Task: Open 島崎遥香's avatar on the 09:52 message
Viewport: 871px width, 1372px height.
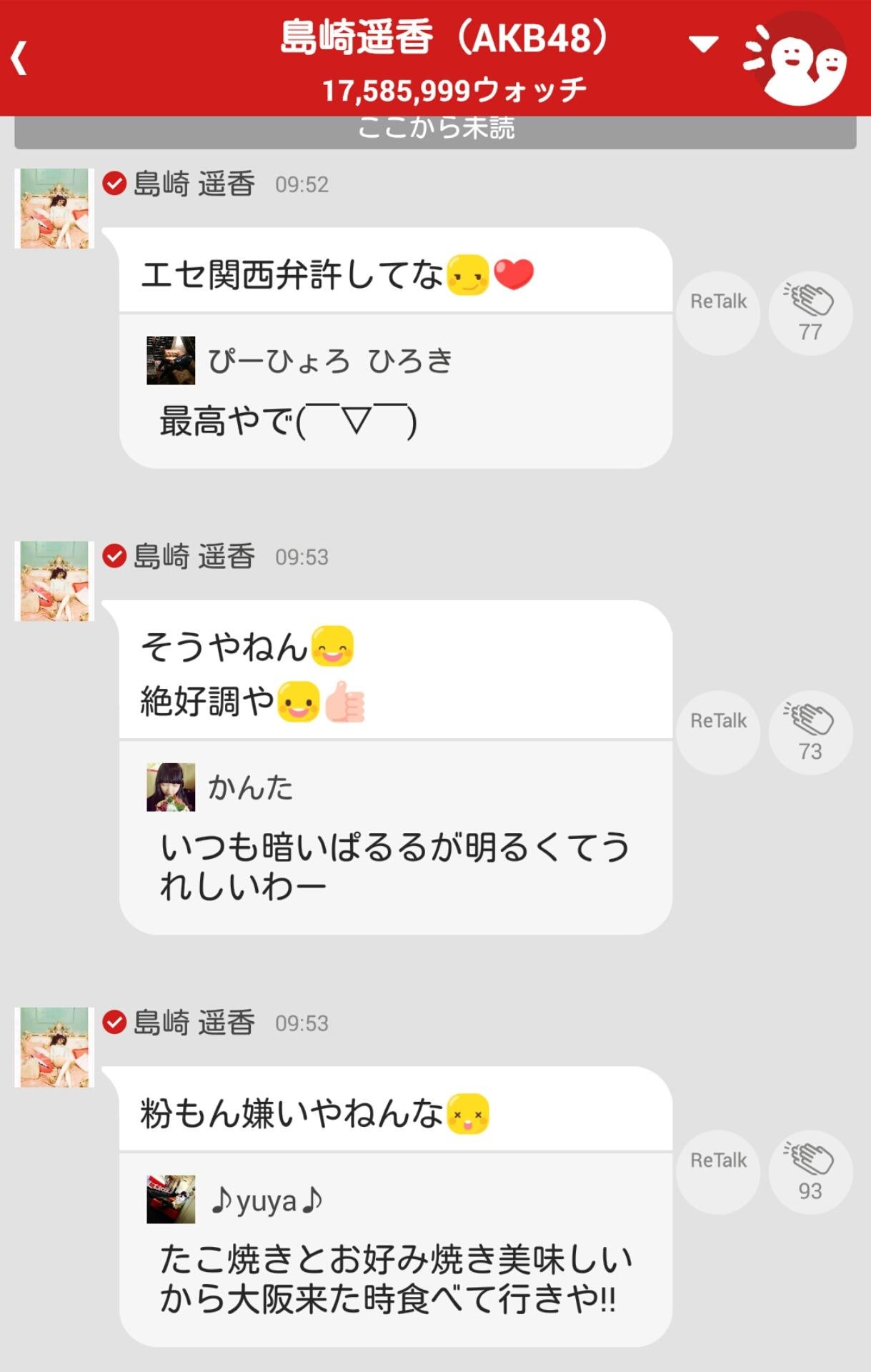Action: (54, 209)
